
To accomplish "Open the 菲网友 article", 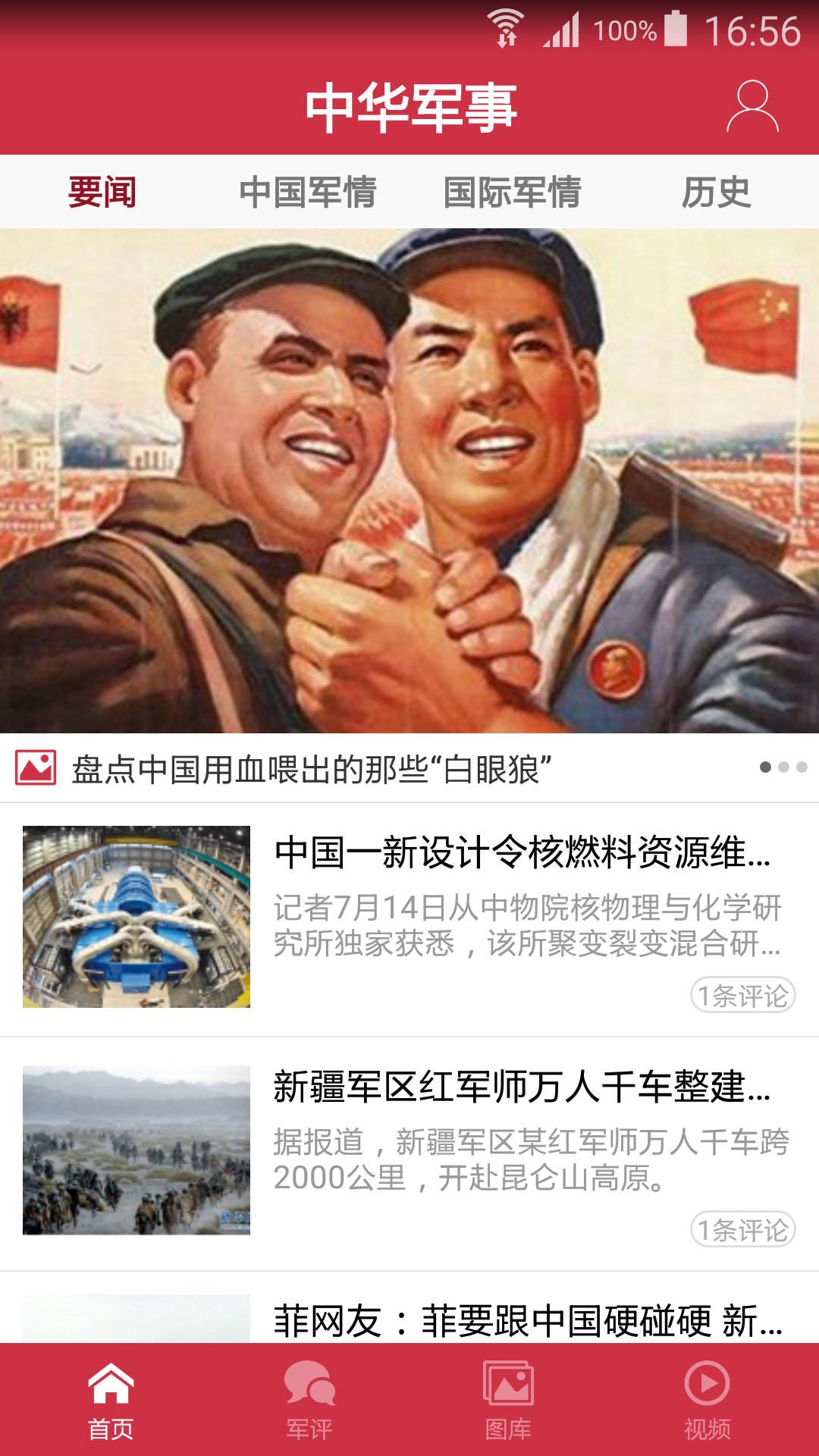I will pyautogui.click(x=528, y=1321).
